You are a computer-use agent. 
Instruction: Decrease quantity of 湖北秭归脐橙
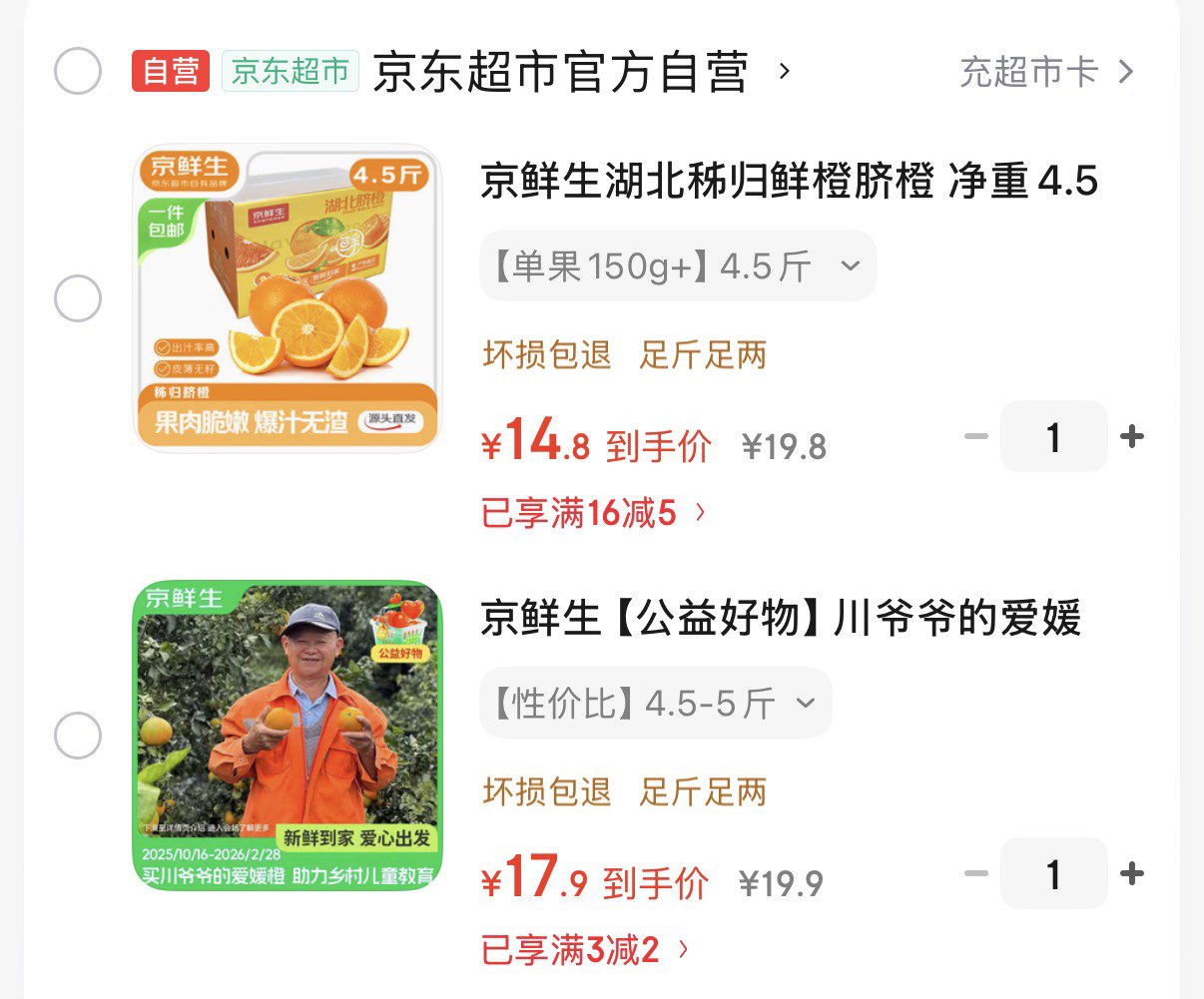(x=976, y=436)
